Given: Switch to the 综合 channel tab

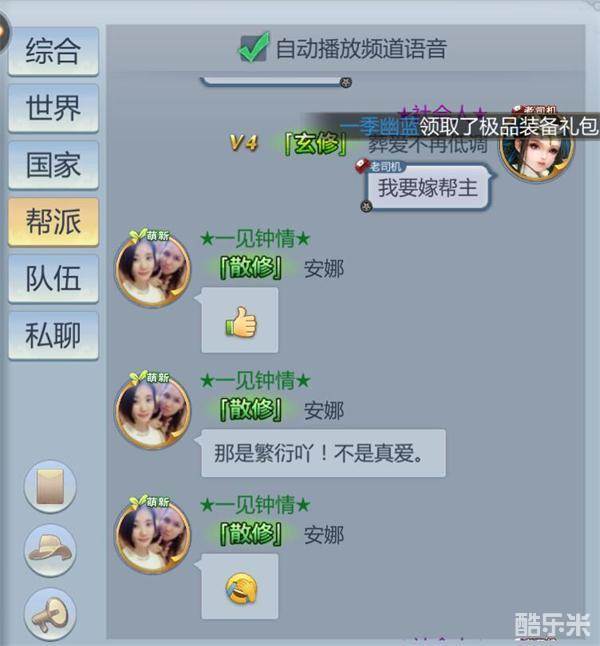Looking at the screenshot, I should (x=54, y=51).
